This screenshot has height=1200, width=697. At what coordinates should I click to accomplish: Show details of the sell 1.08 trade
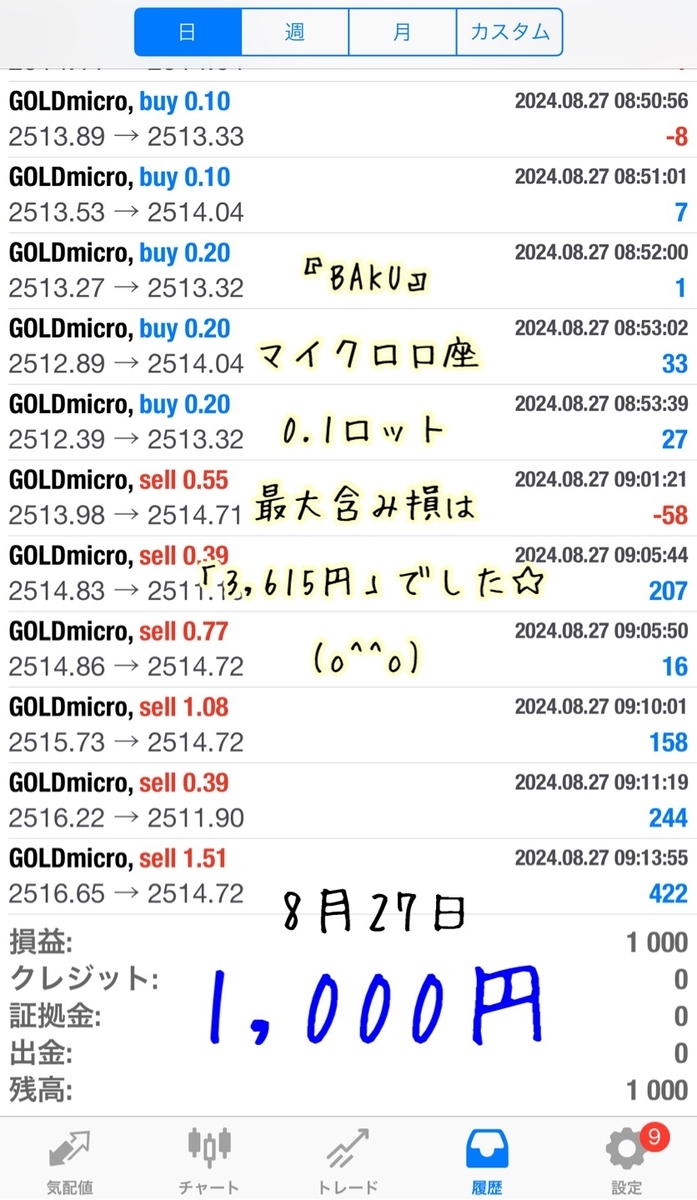tap(348, 725)
